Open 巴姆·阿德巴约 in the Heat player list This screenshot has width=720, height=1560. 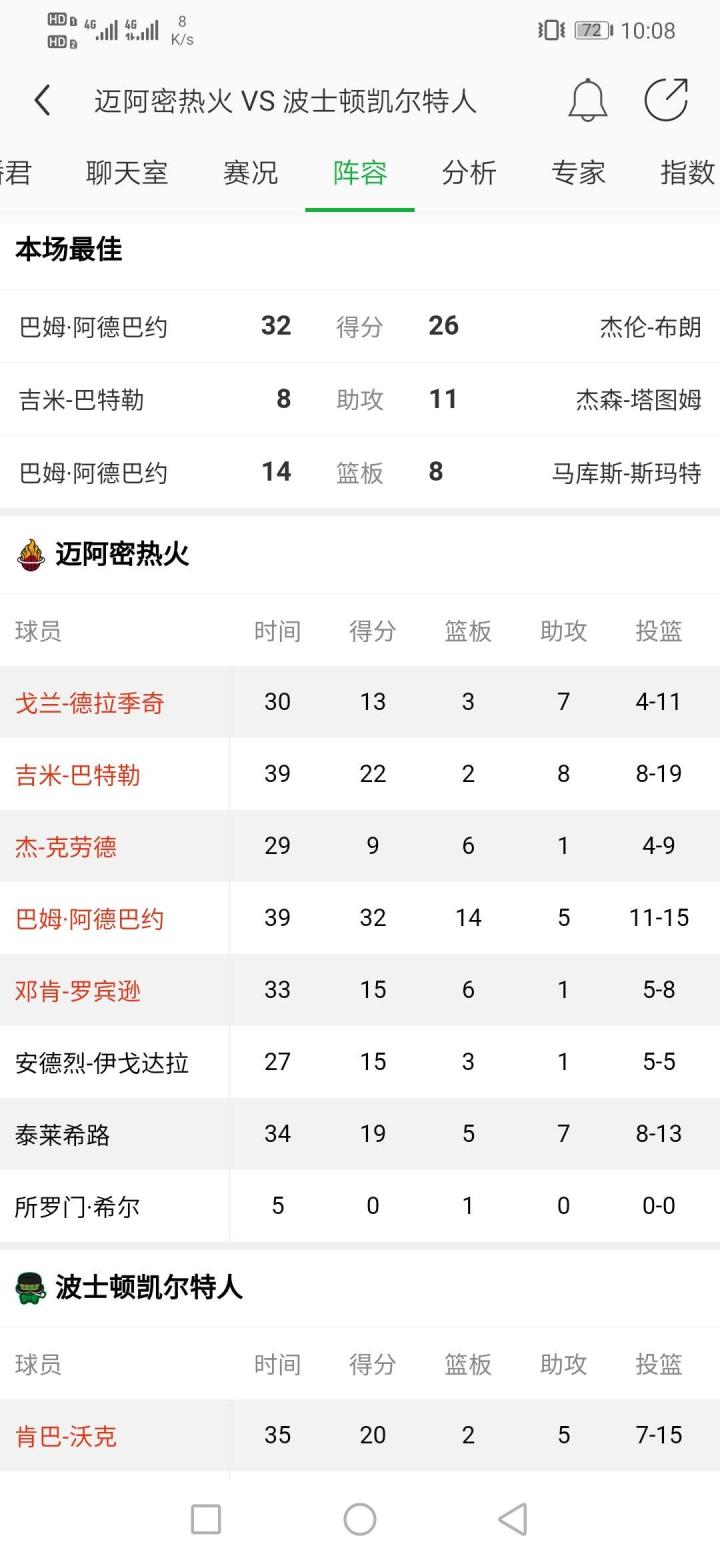click(360, 918)
